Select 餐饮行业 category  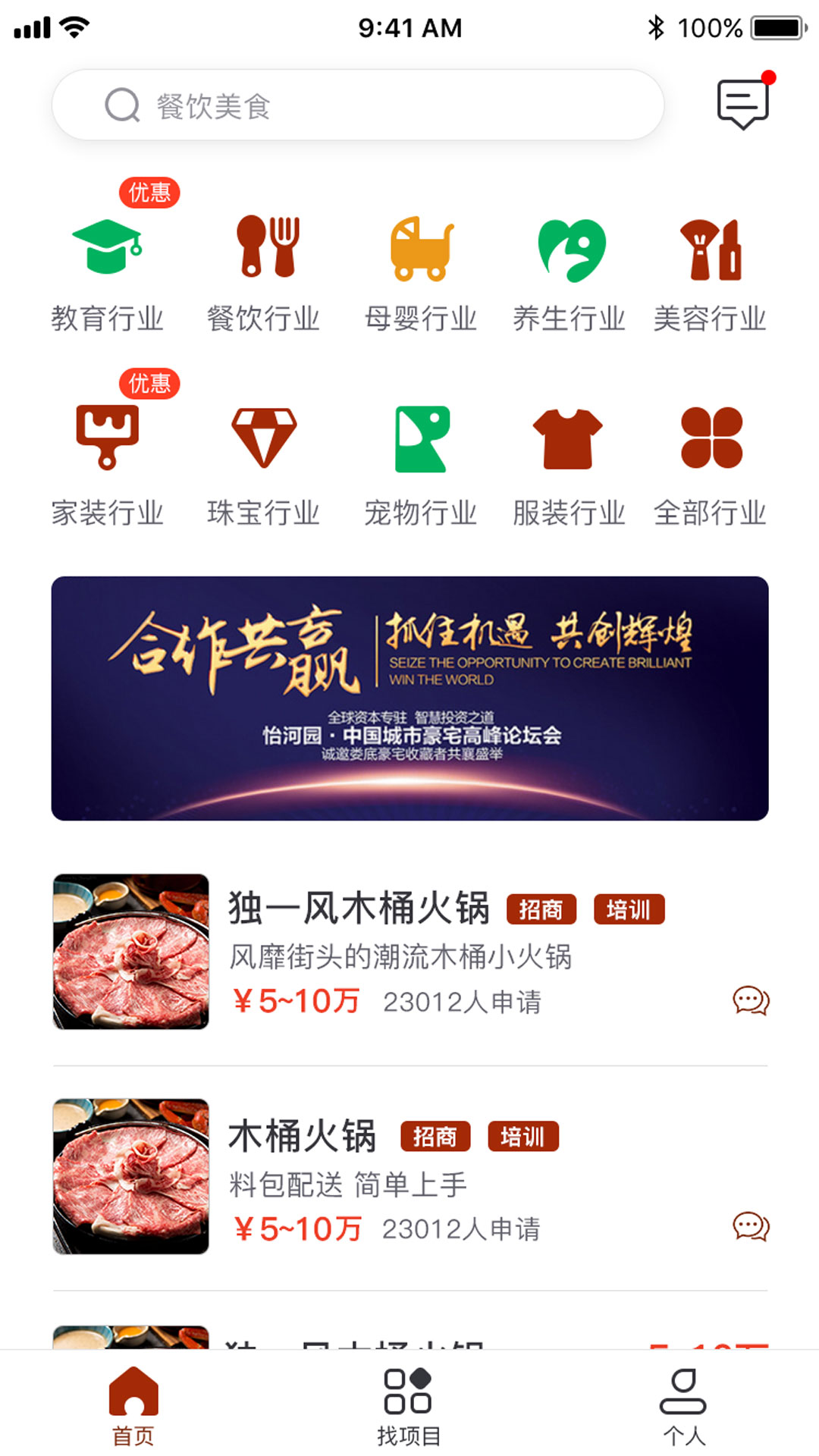(x=264, y=275)
